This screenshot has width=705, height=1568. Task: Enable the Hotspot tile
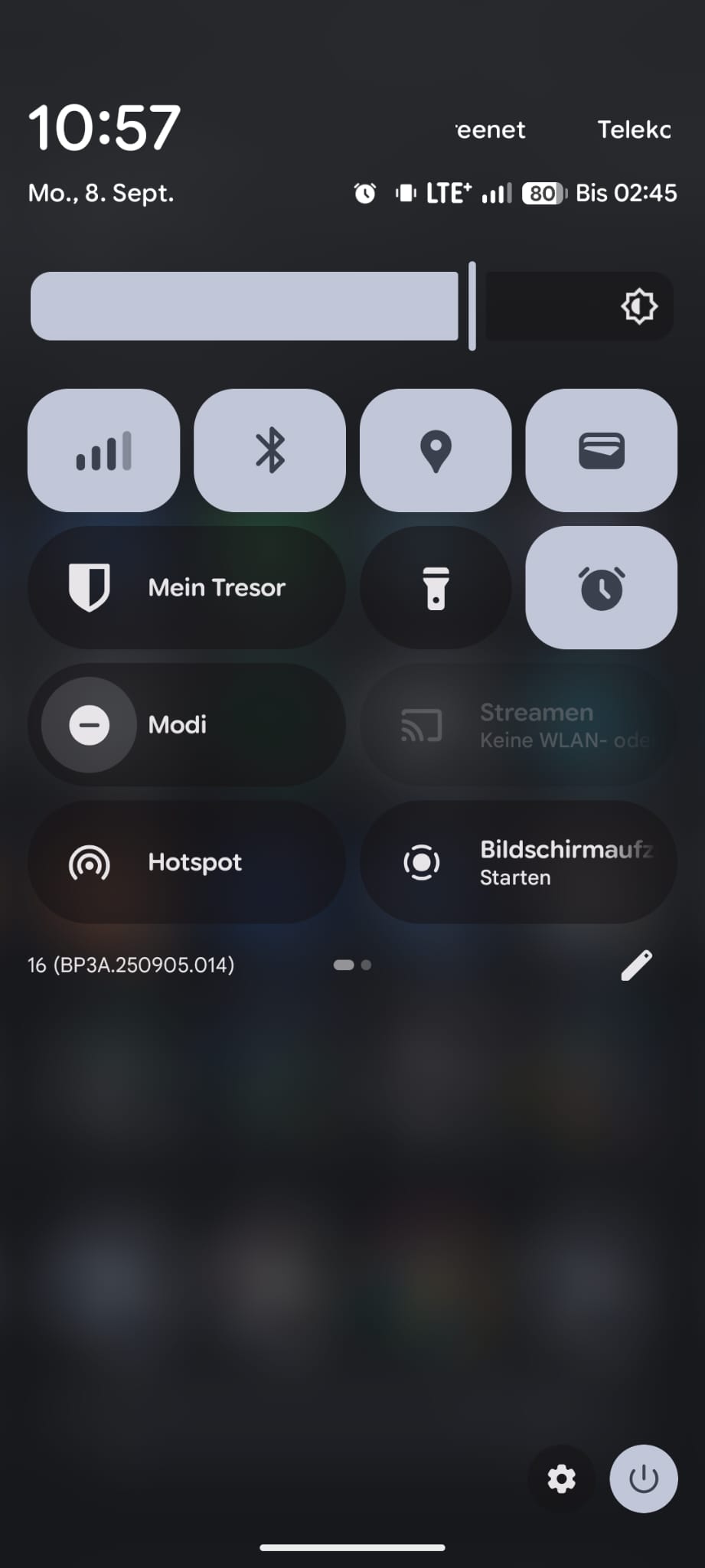click(186, 862)
